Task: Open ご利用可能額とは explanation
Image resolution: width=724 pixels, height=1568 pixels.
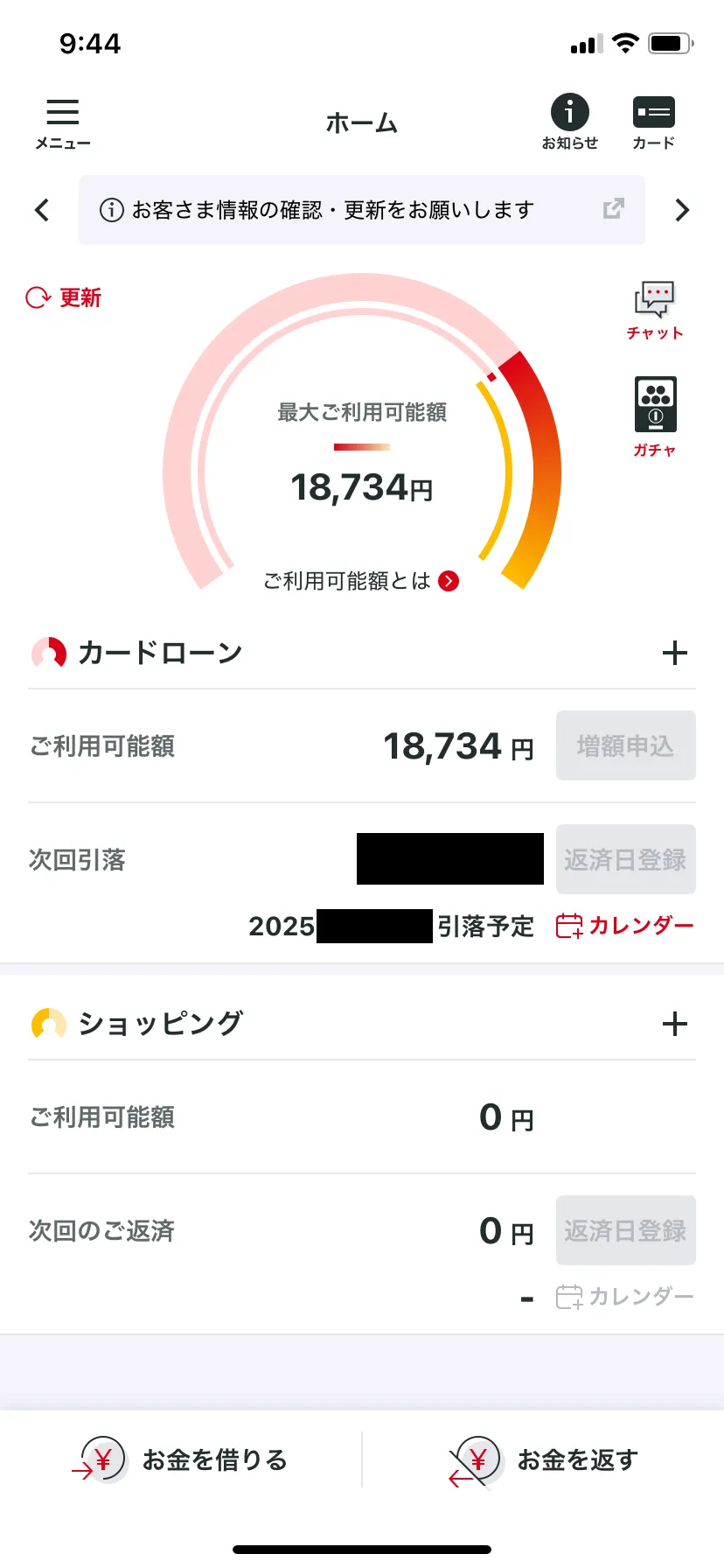Action: [x=361, y=581]
